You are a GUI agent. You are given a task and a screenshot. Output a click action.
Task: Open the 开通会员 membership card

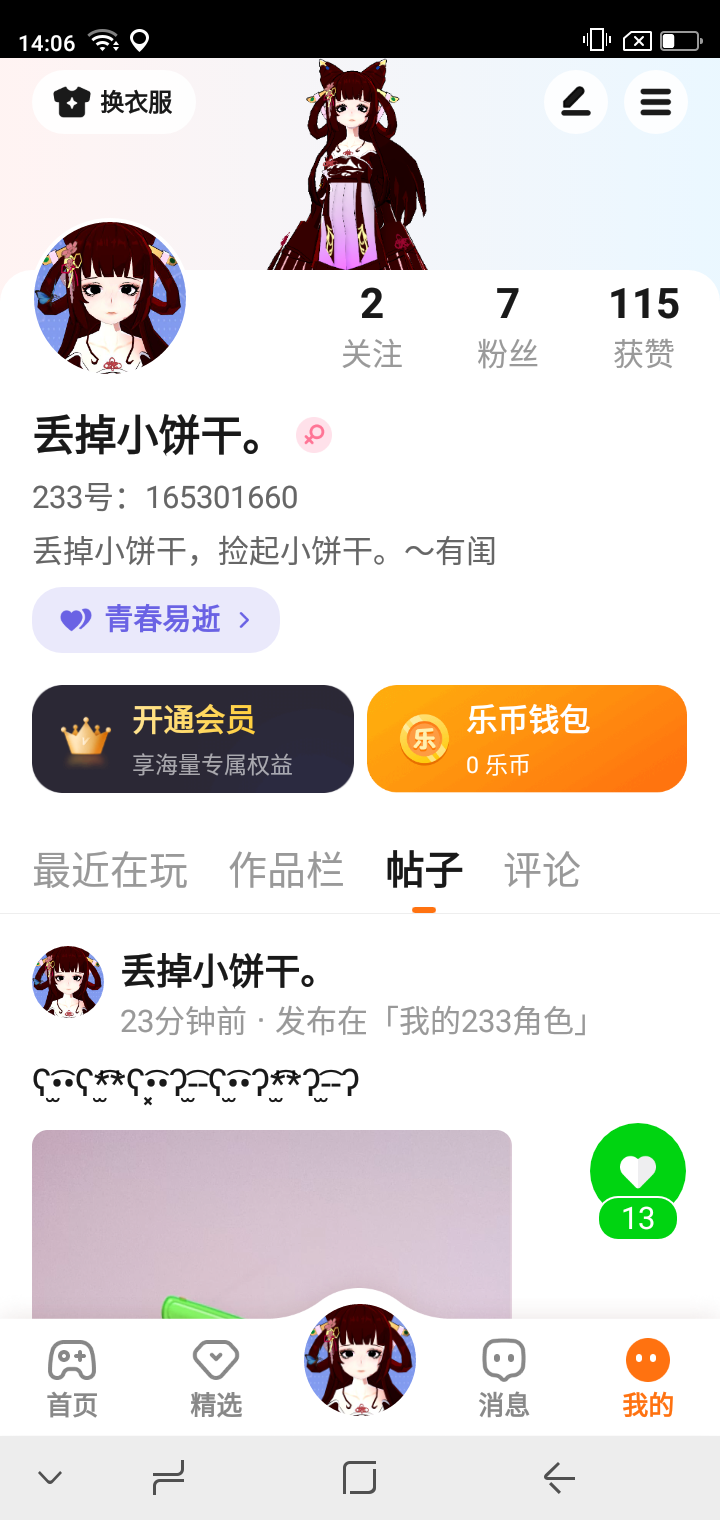pos(193,739)
